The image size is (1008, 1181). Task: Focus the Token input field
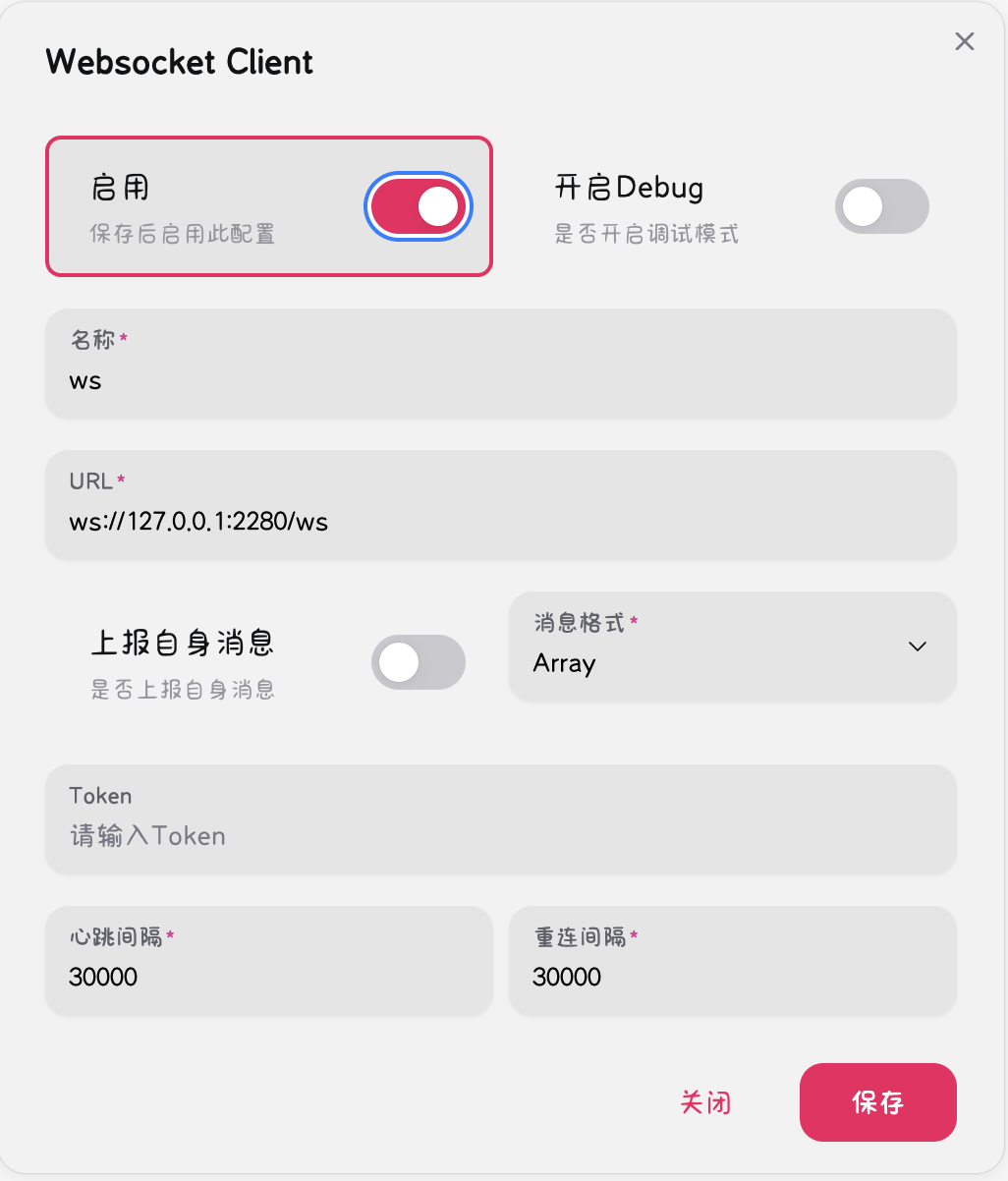pyautogui.click(x=501, y=835)
